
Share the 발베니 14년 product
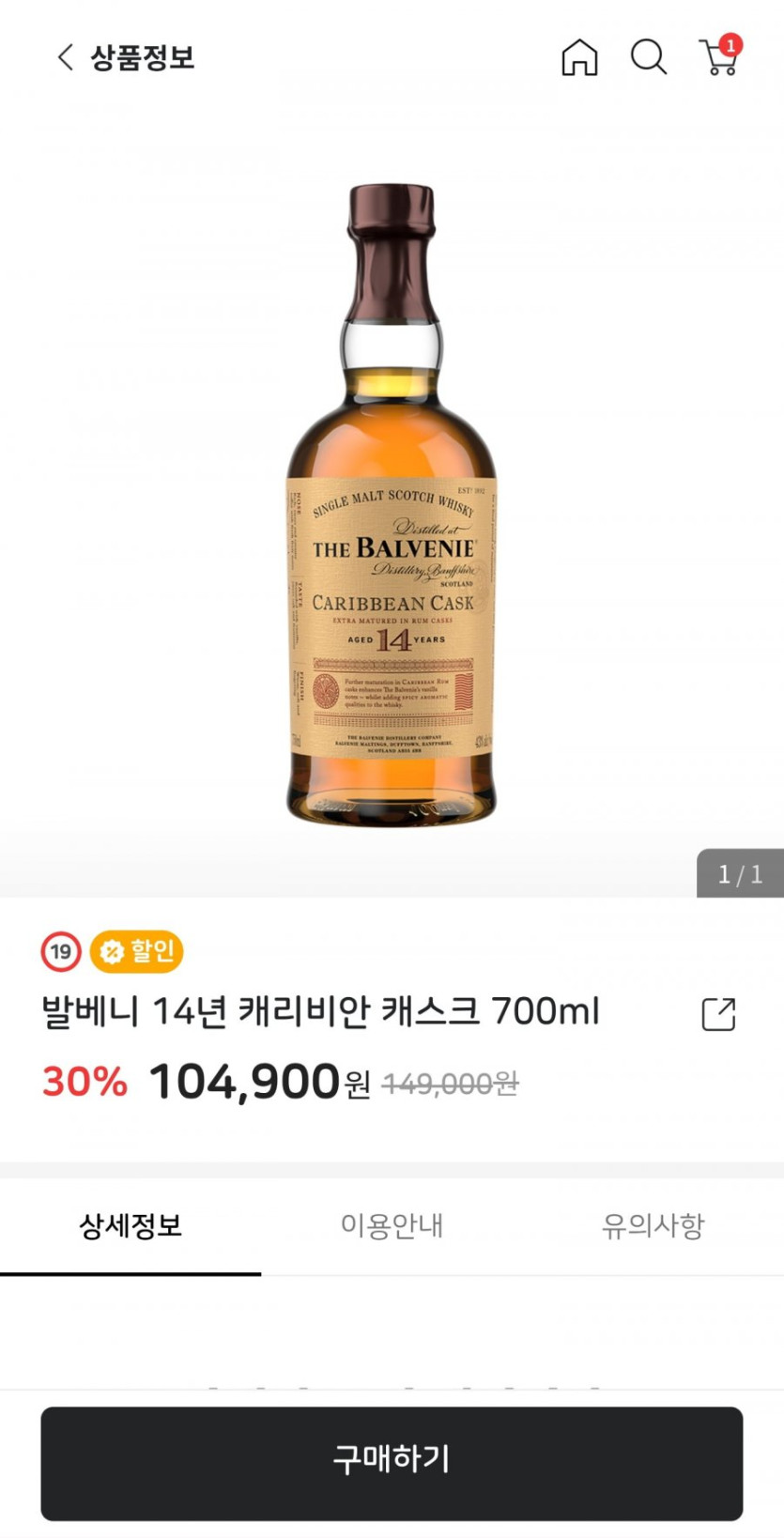point(718,1014)
